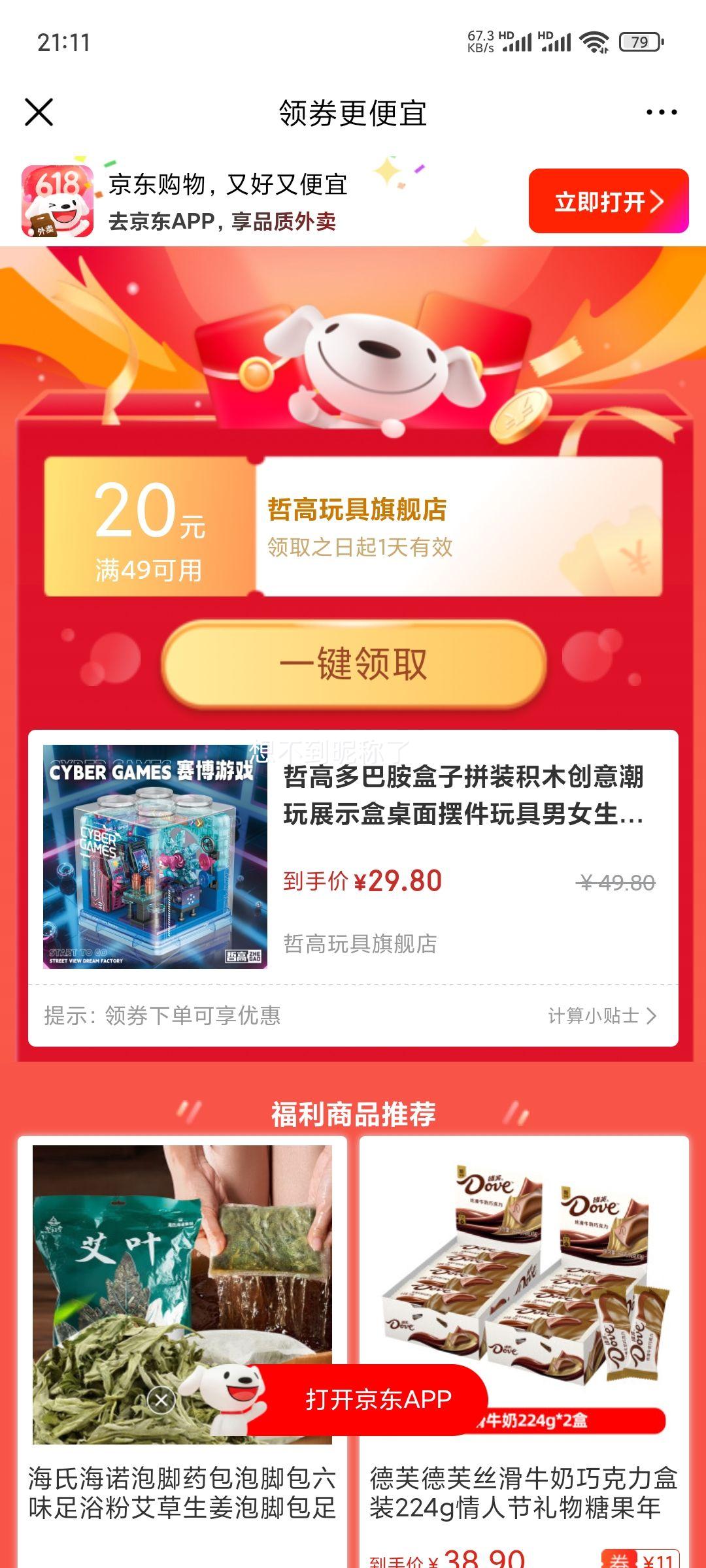
Task: Open the 哲高多巴胺盒子 product card
Action: (353, 856)
